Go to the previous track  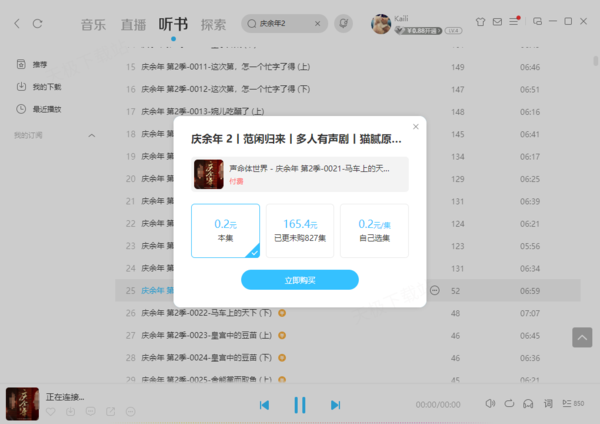[x=264, y=404]
